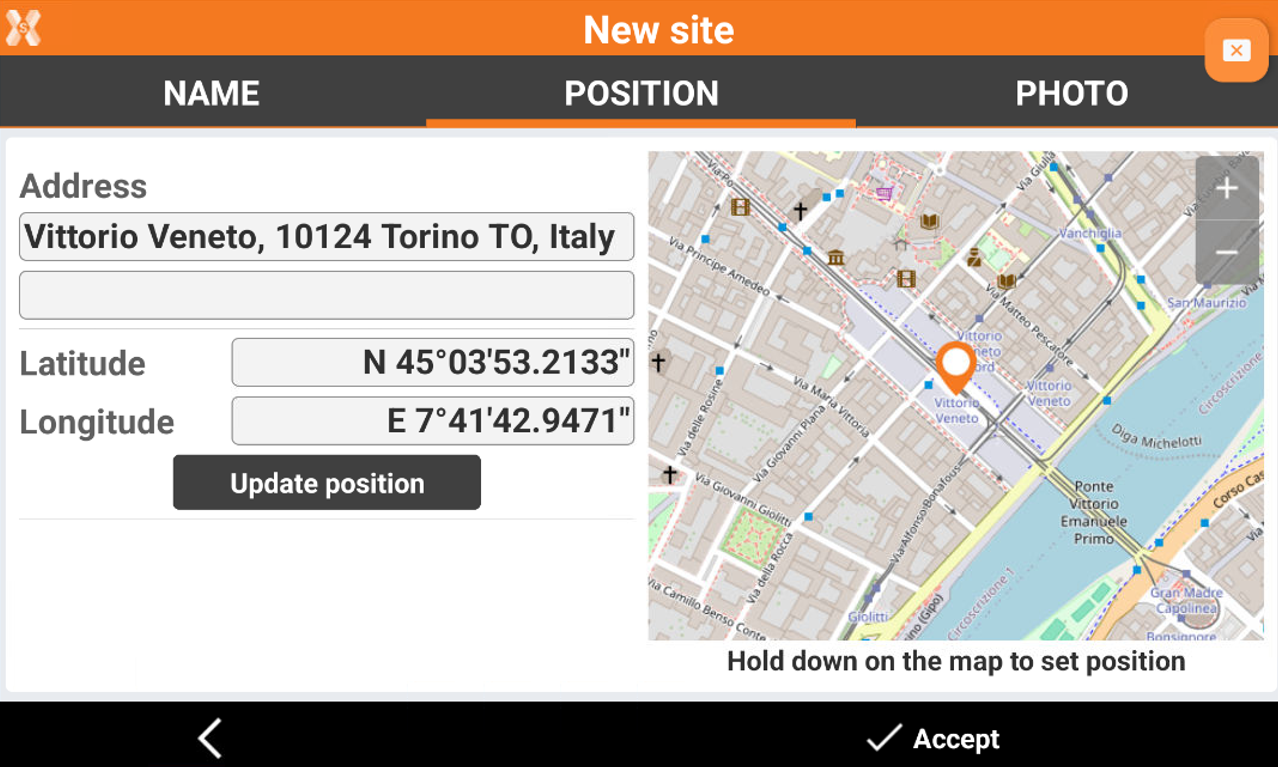The image size is (1278, 767).
Task: Go back with the bottom arrow
Action: pos(210,739)
